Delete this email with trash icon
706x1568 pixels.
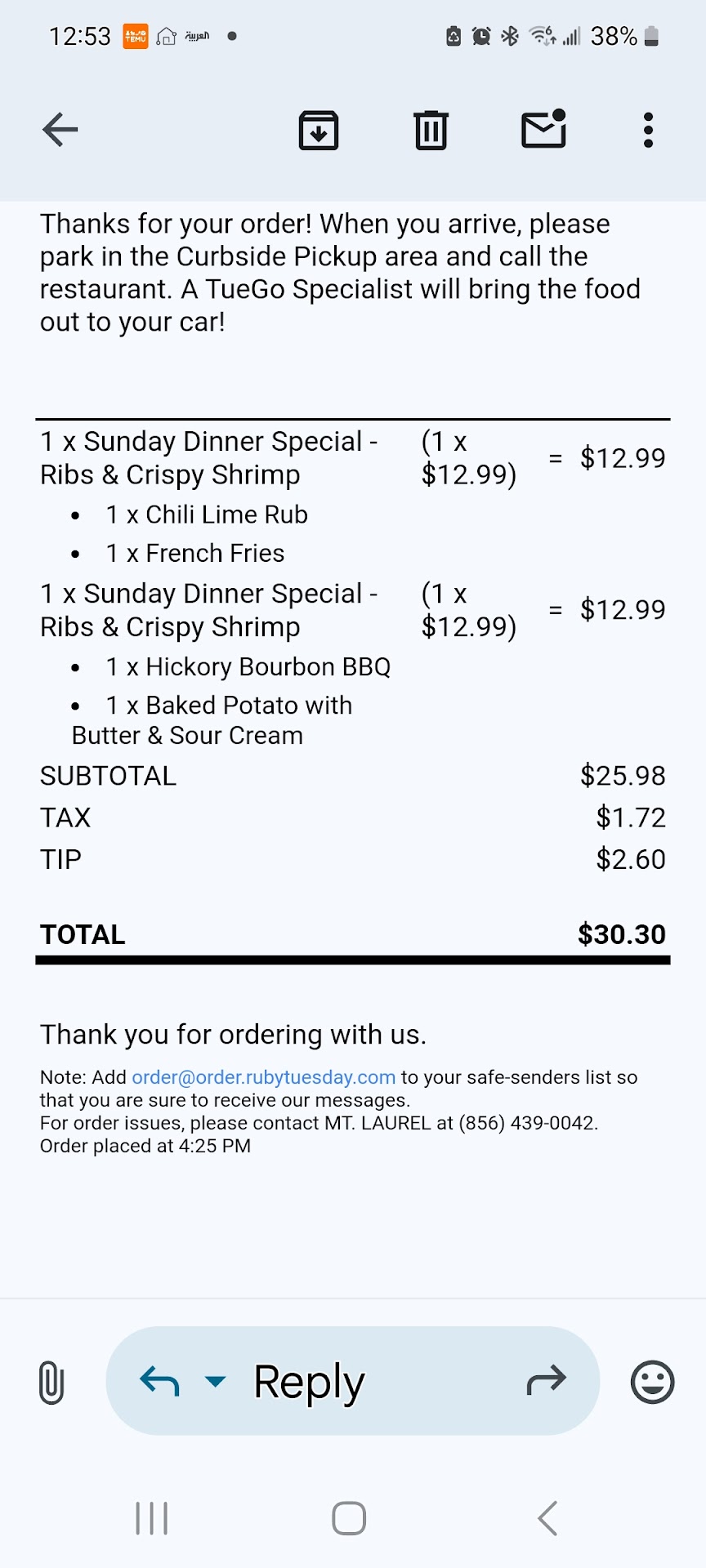[431, 130]
